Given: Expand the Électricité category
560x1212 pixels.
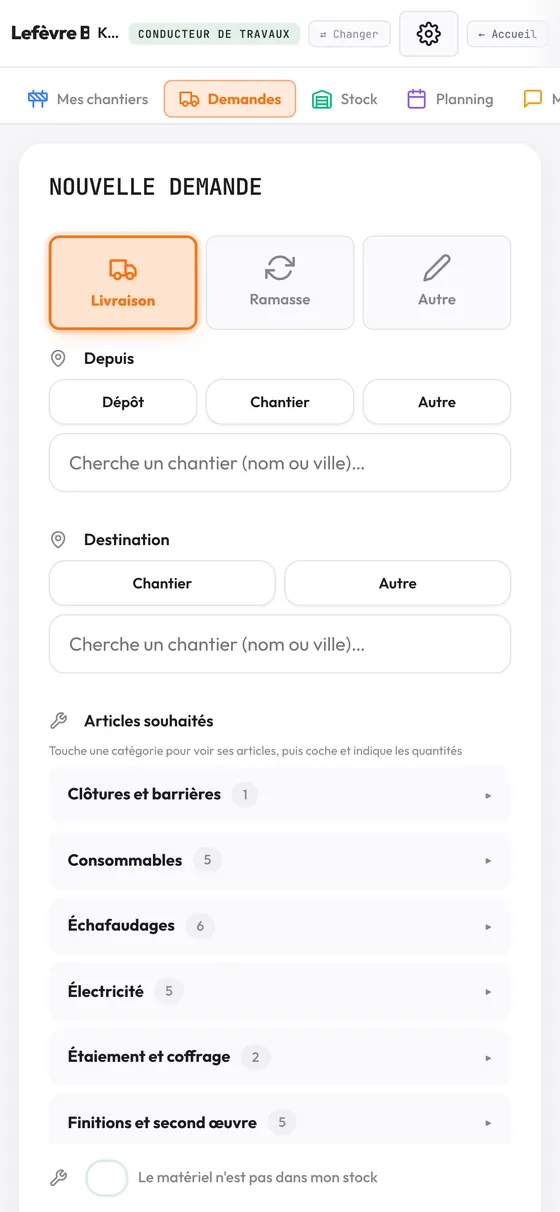Looking at the screenshot, I should point(280,991).
